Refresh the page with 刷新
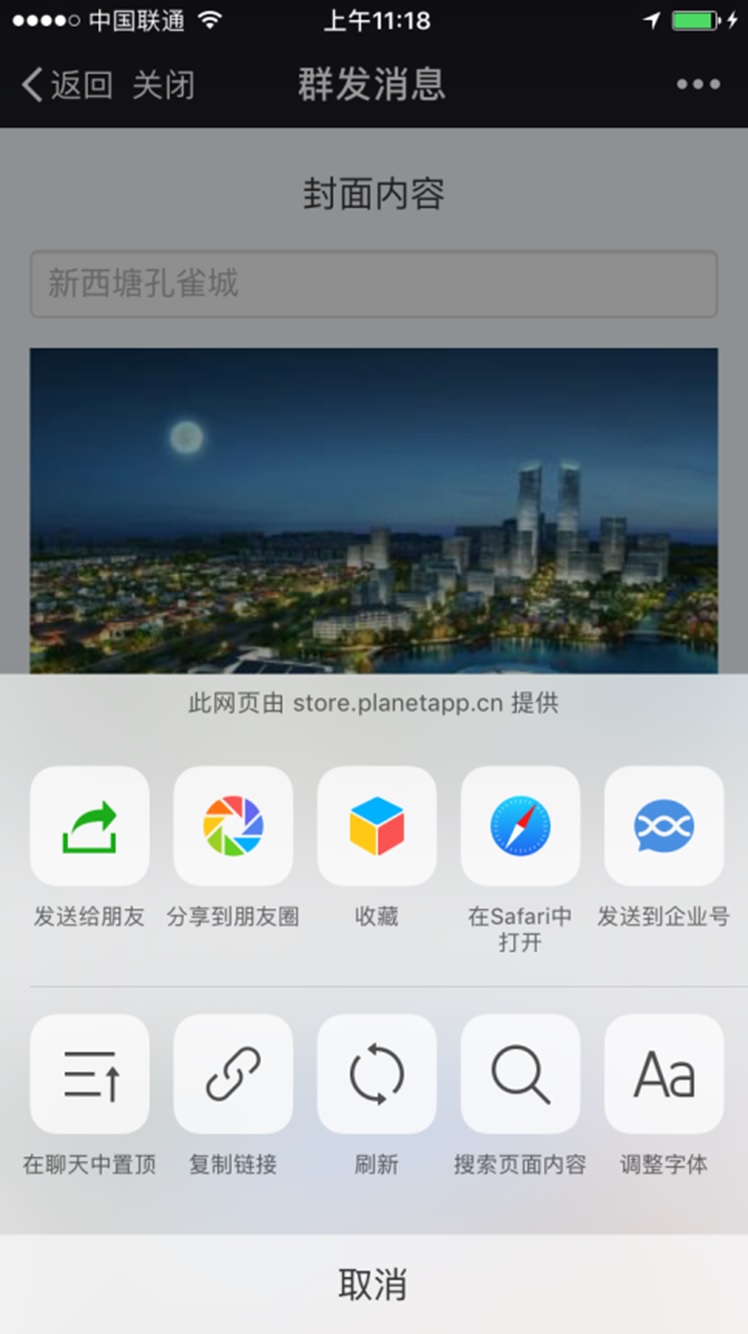 click(x=377, y=1074)
